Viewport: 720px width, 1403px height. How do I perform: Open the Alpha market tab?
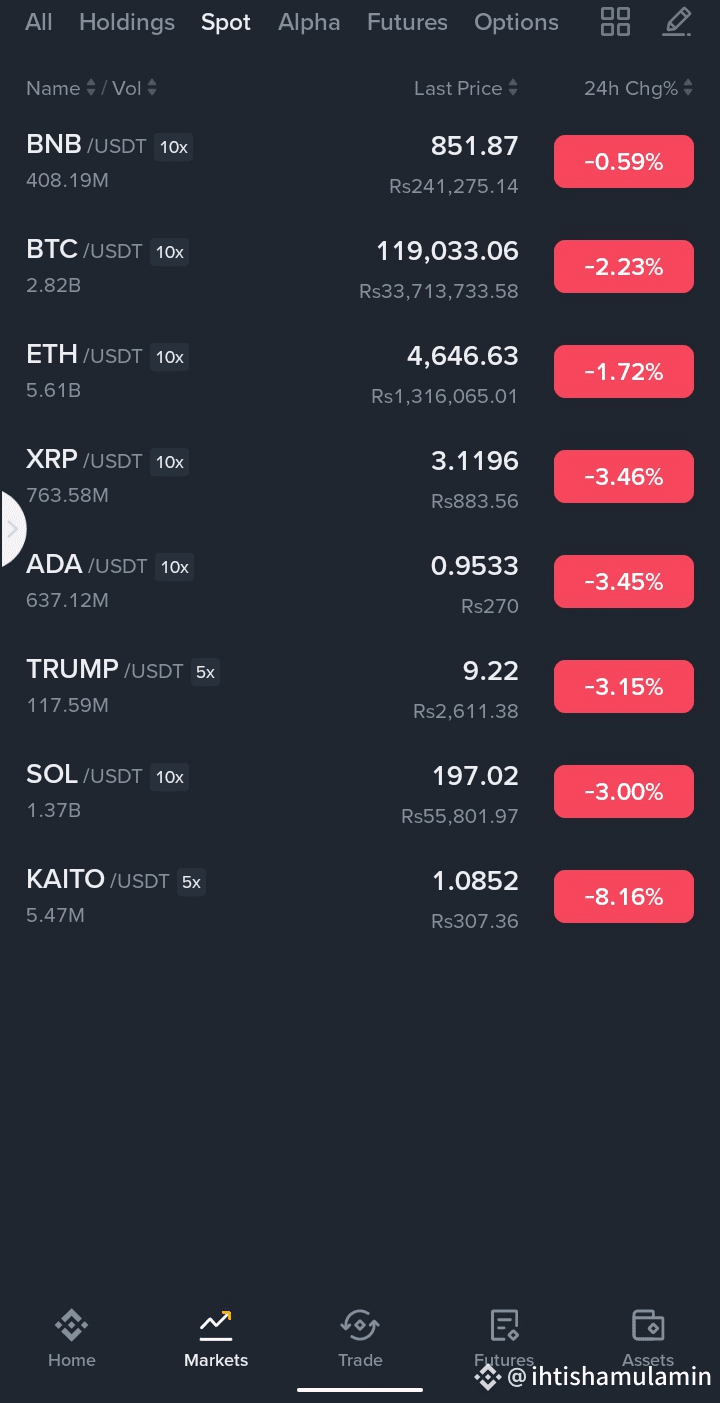(309, 22)
